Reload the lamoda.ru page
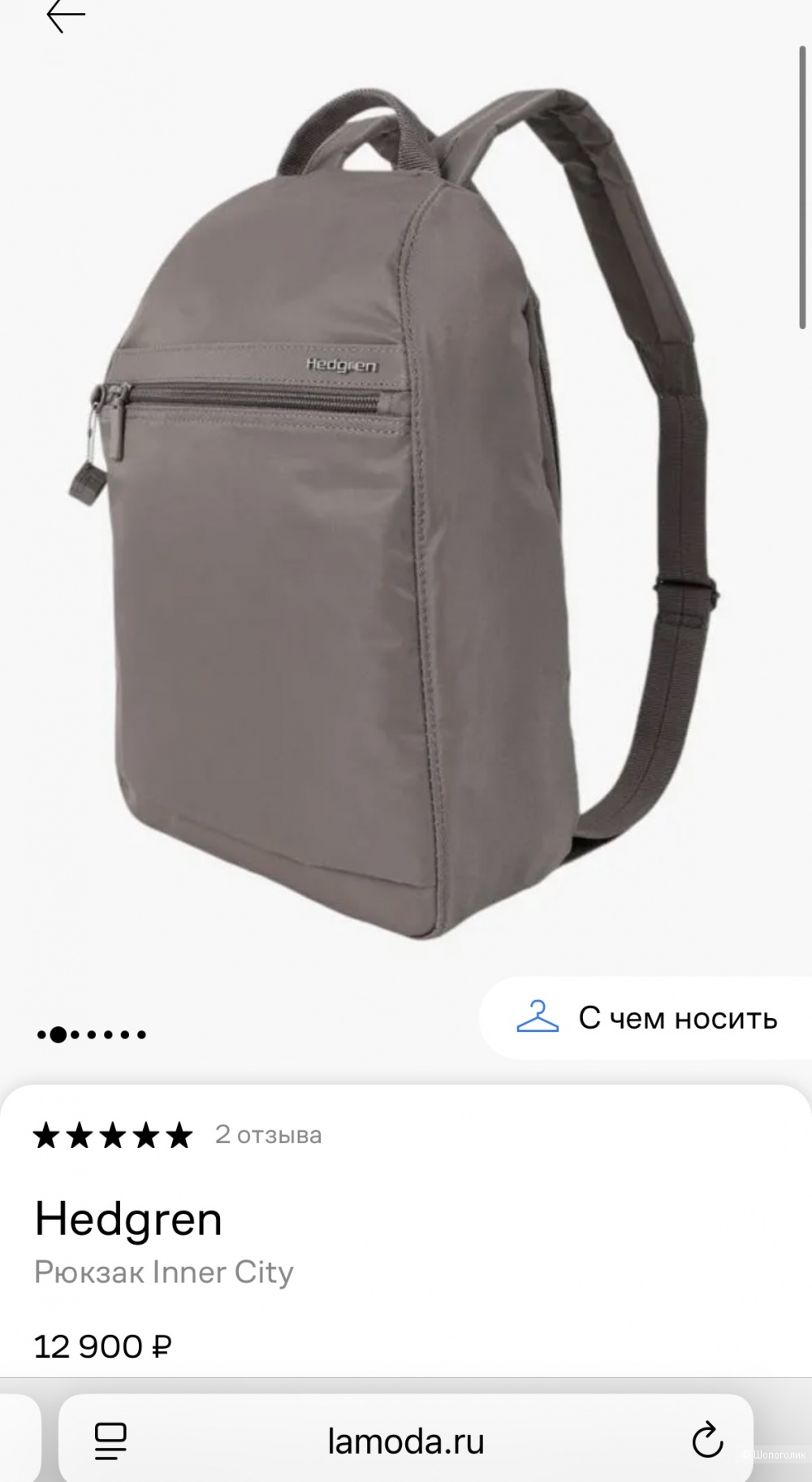This screenshot has width=812, height=1482. click(706, 1441)
